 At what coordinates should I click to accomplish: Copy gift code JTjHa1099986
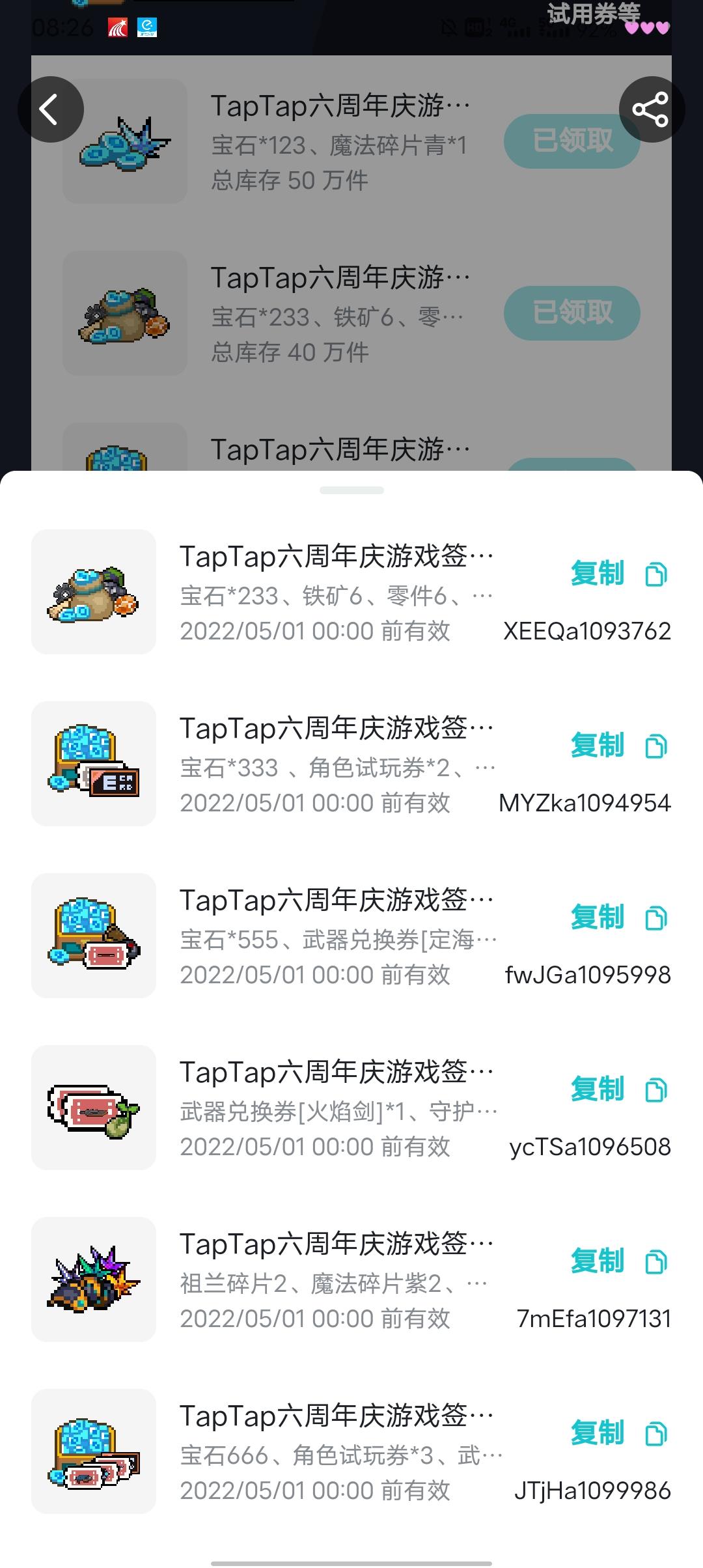coord(618,1434)
